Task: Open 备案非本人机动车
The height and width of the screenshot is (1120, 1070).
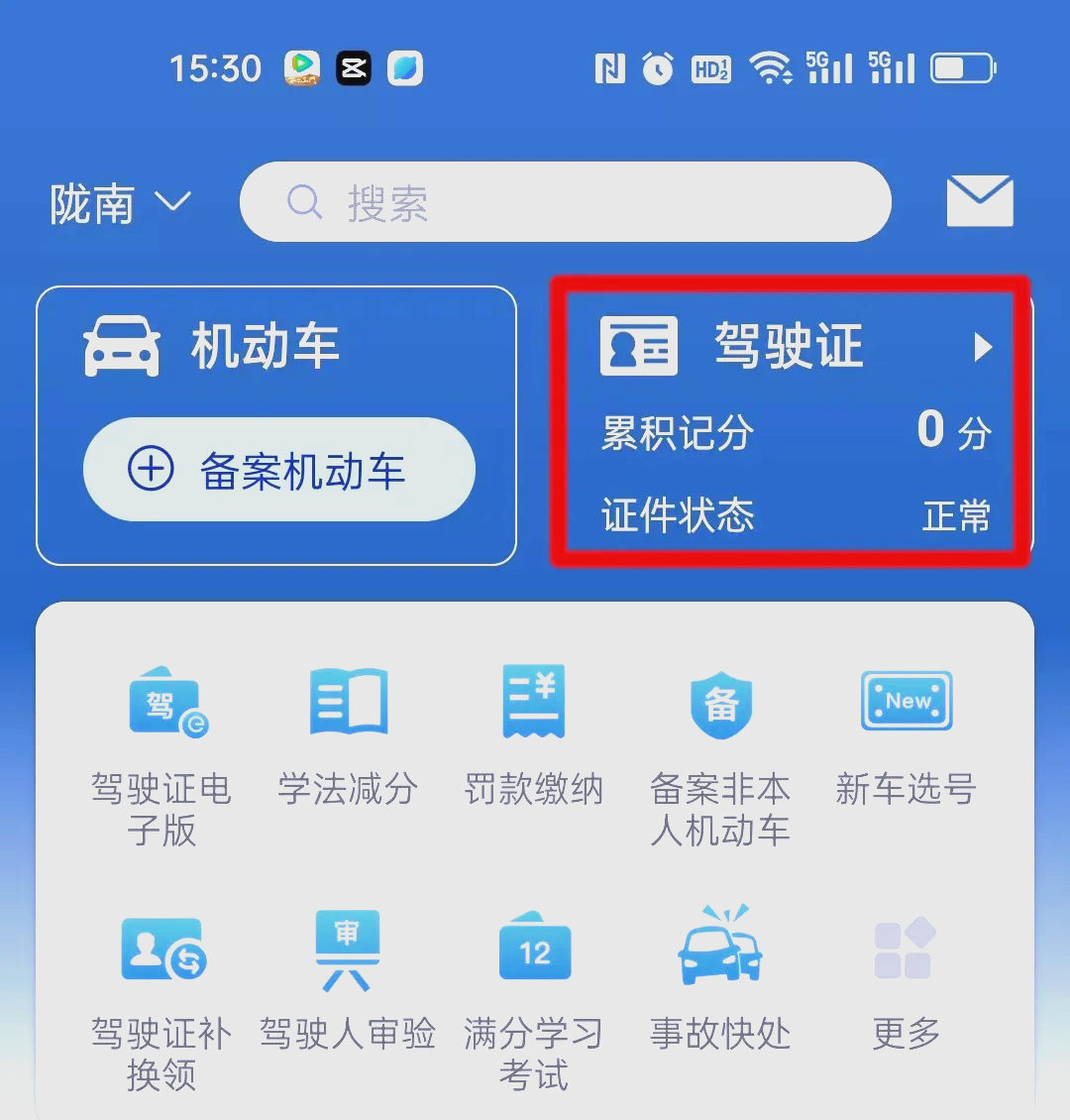Action: click(720, 755)
